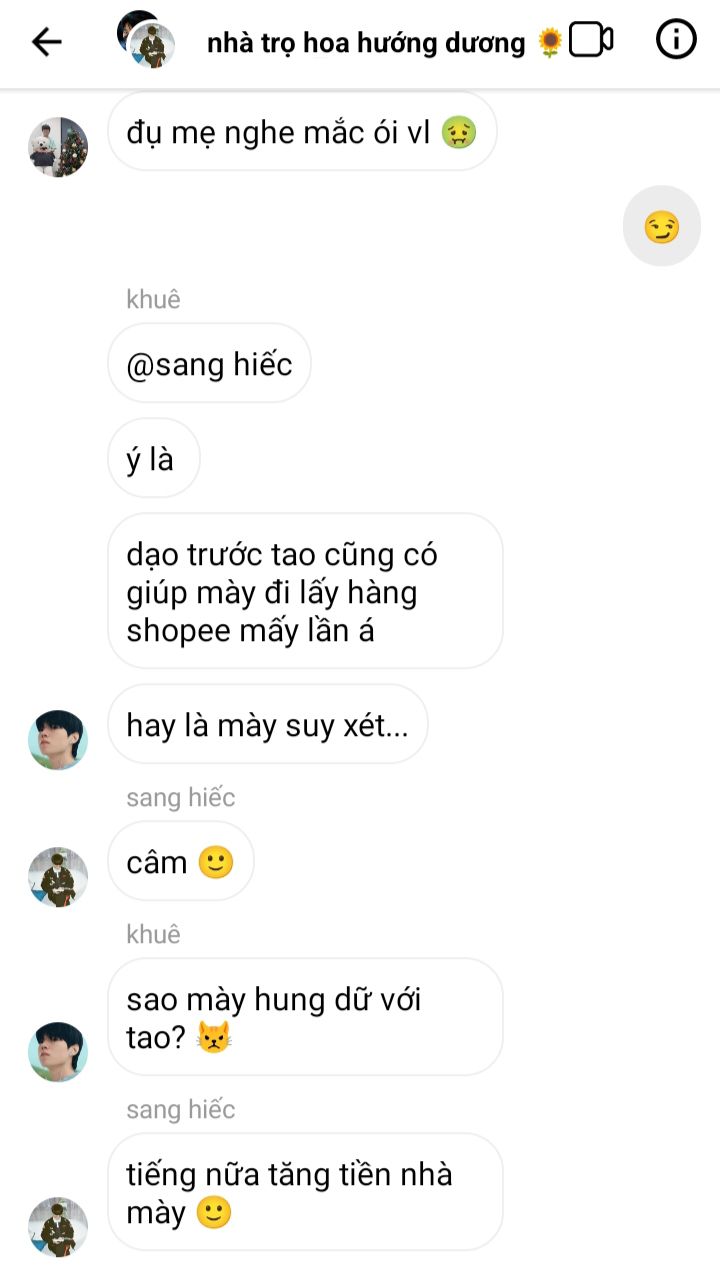View avatar next to 'hay là mày suy xét...'
This screenshot has height=1268, width=720.
58,740
